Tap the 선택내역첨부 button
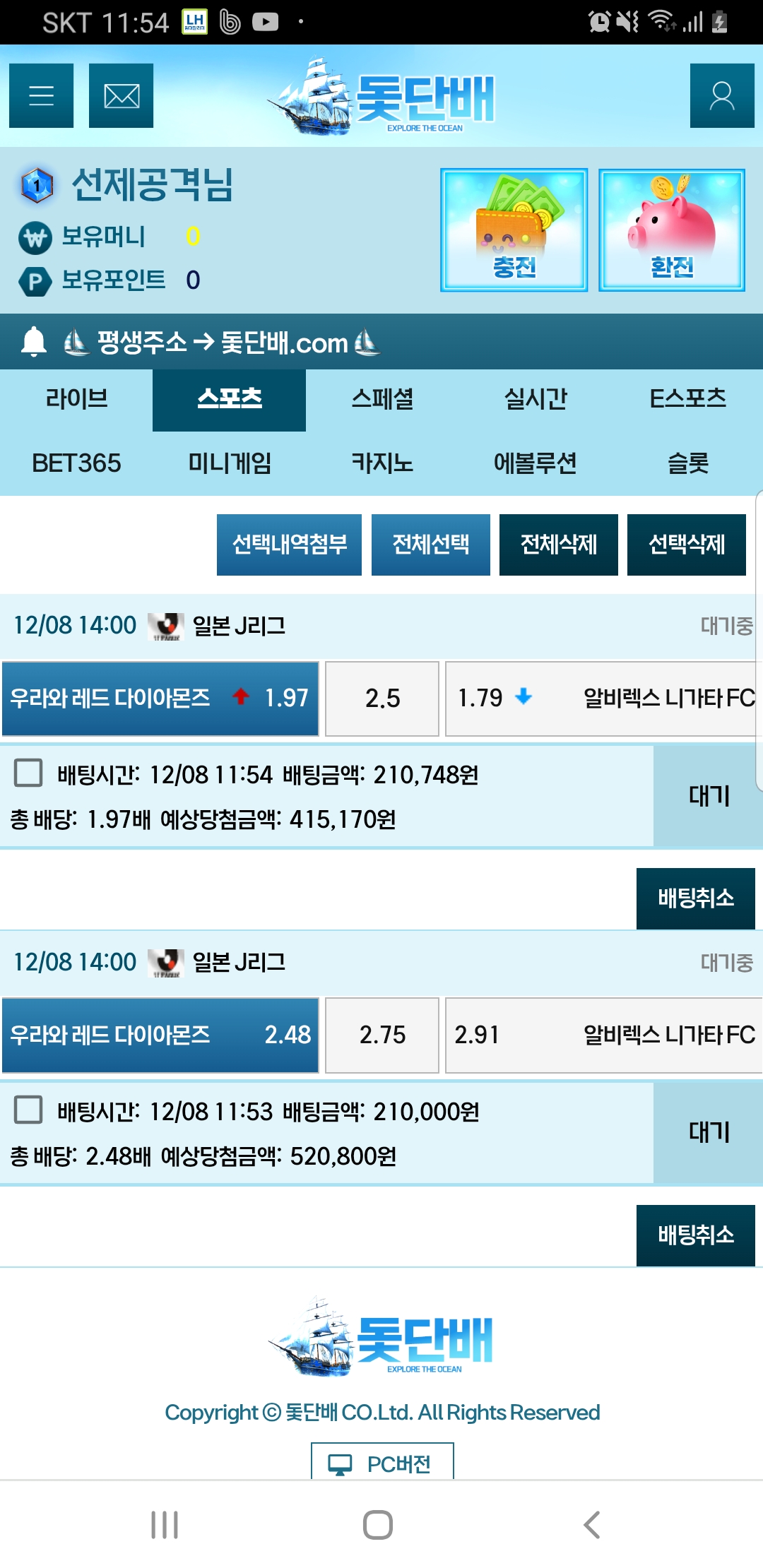Viewport: 763px width, 1568px height. (289, 545)
